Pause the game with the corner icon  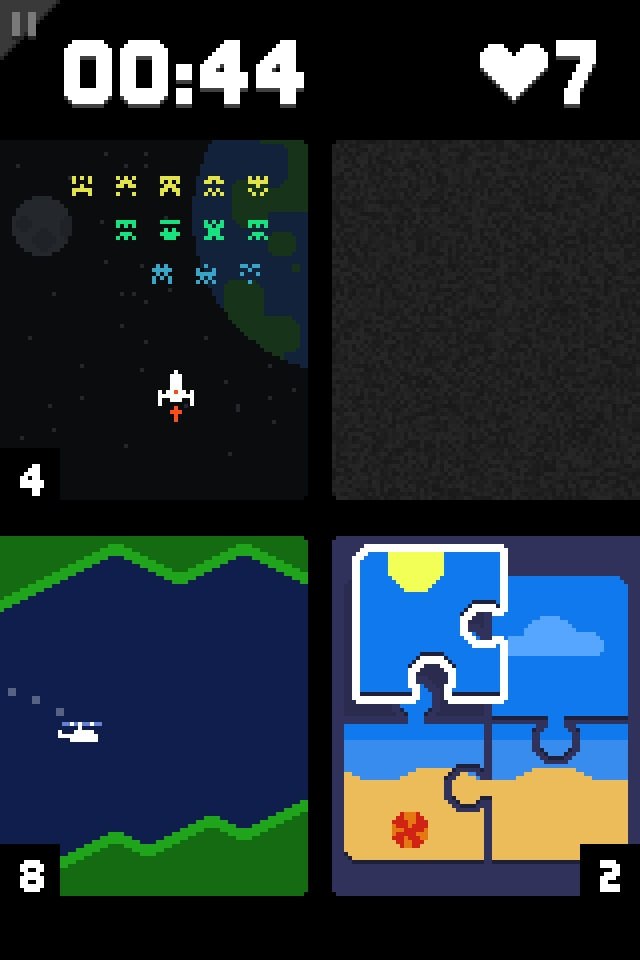[22, 24]
